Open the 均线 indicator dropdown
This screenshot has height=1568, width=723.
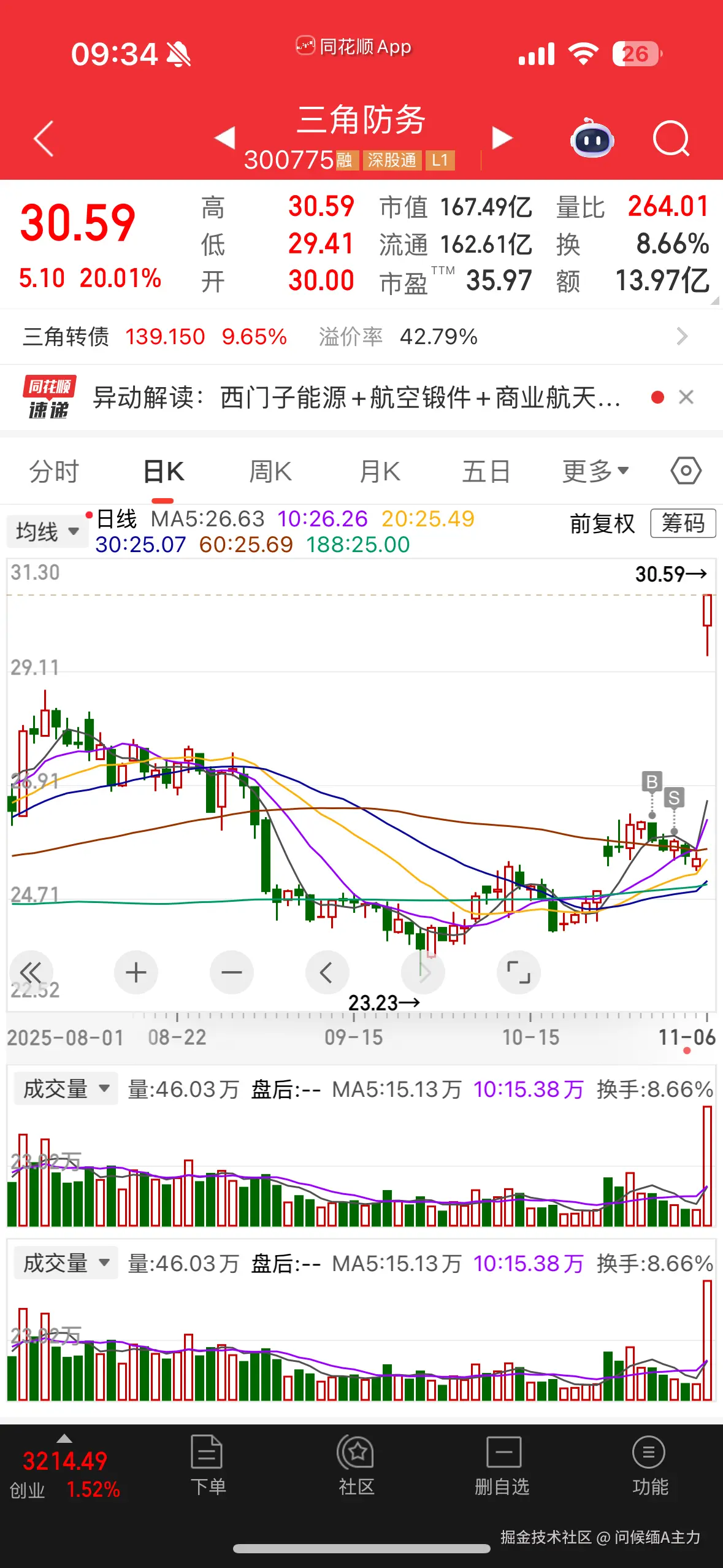coord(47,531)
